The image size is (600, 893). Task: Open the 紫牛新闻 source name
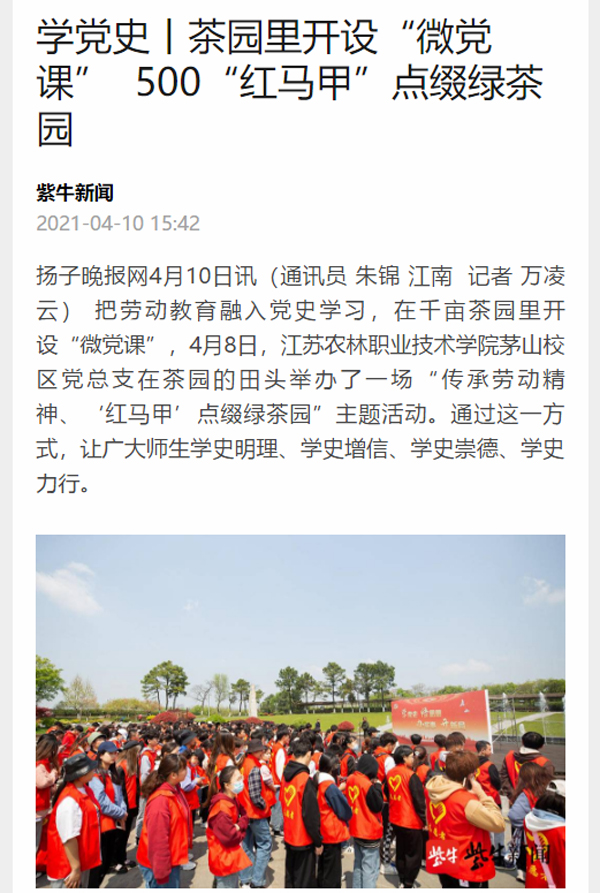[75, 192]
